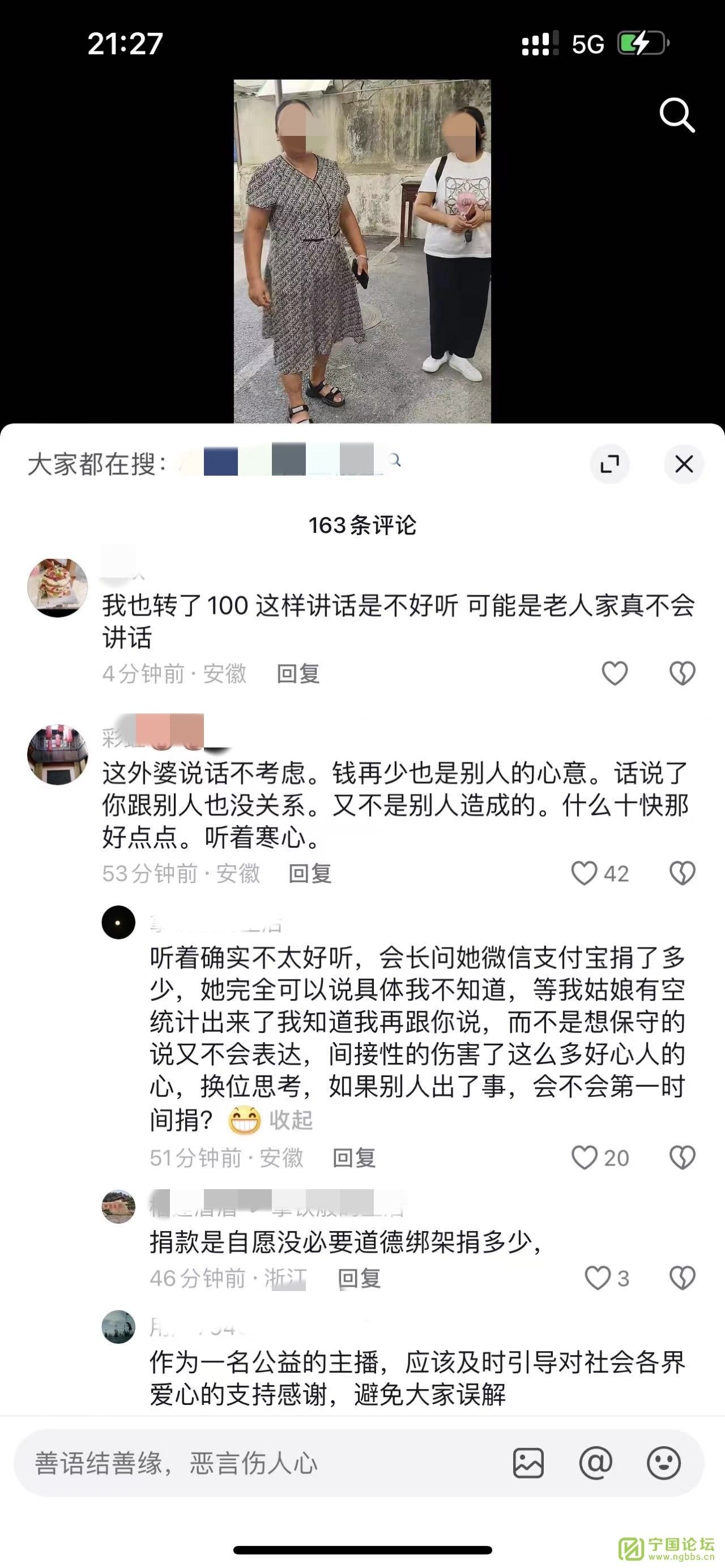This screenshot has width=725, height=1568.
Task: Close the comments panel
Action: click(684, 464)
